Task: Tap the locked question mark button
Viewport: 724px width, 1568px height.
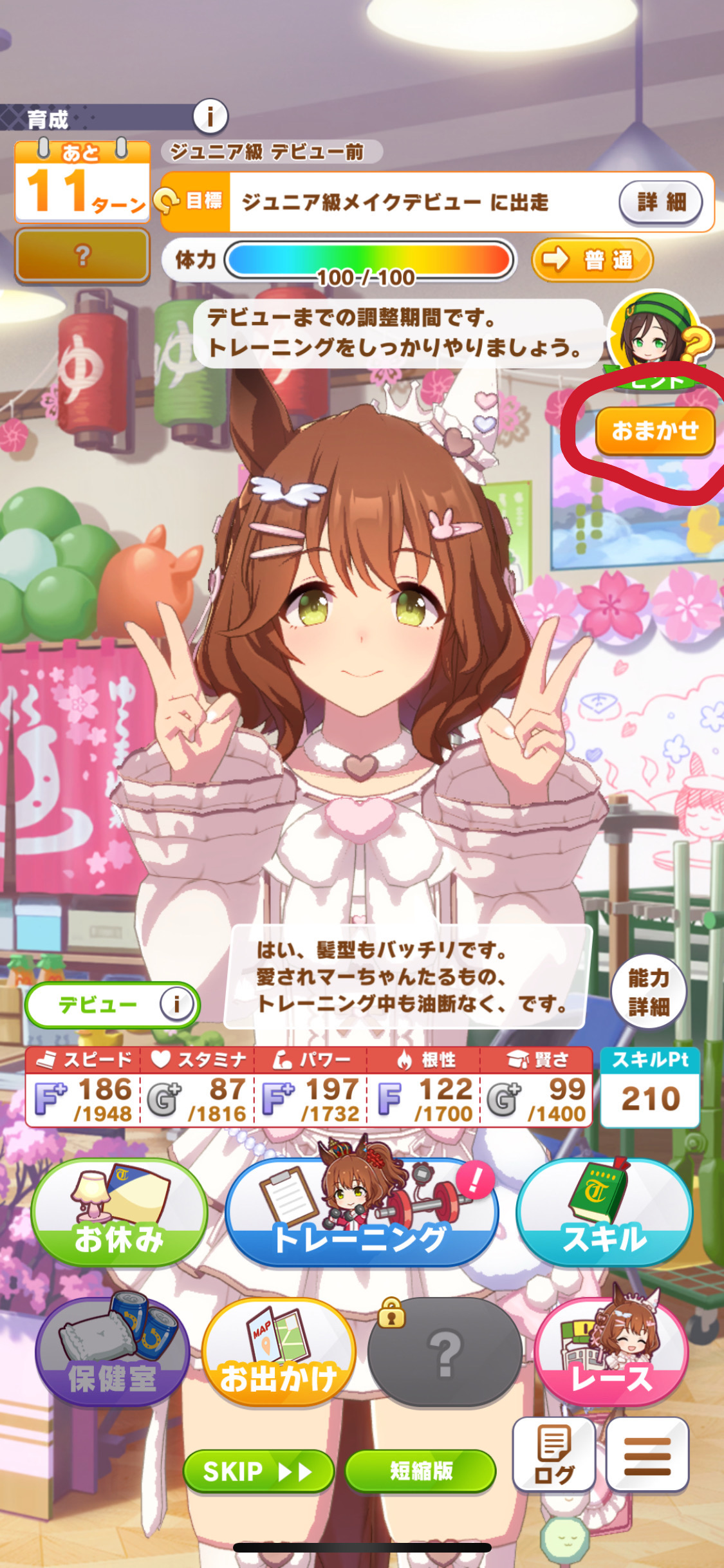Action: 445,1353
